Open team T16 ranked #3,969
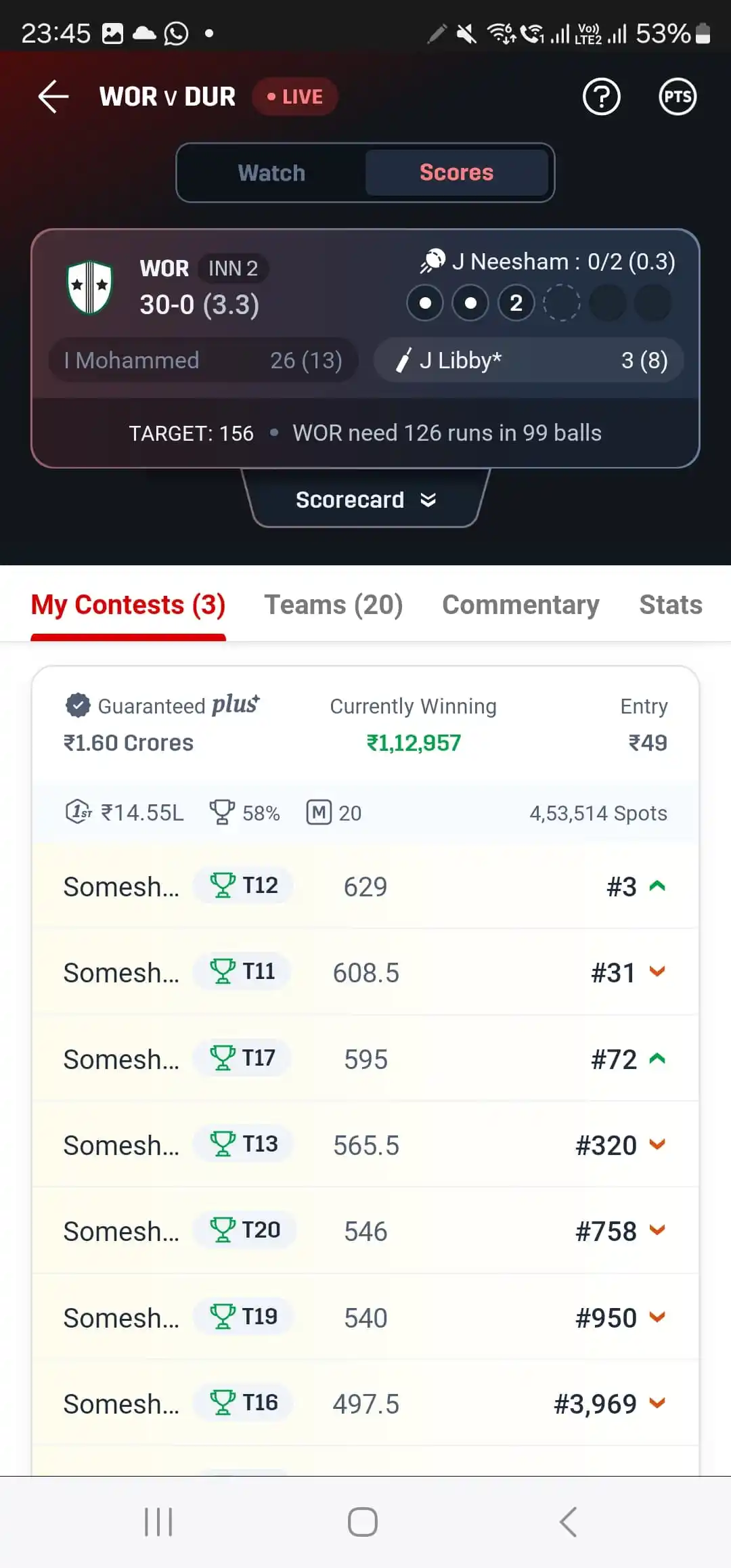731x1568 pixels. (x=365, y=1403)
